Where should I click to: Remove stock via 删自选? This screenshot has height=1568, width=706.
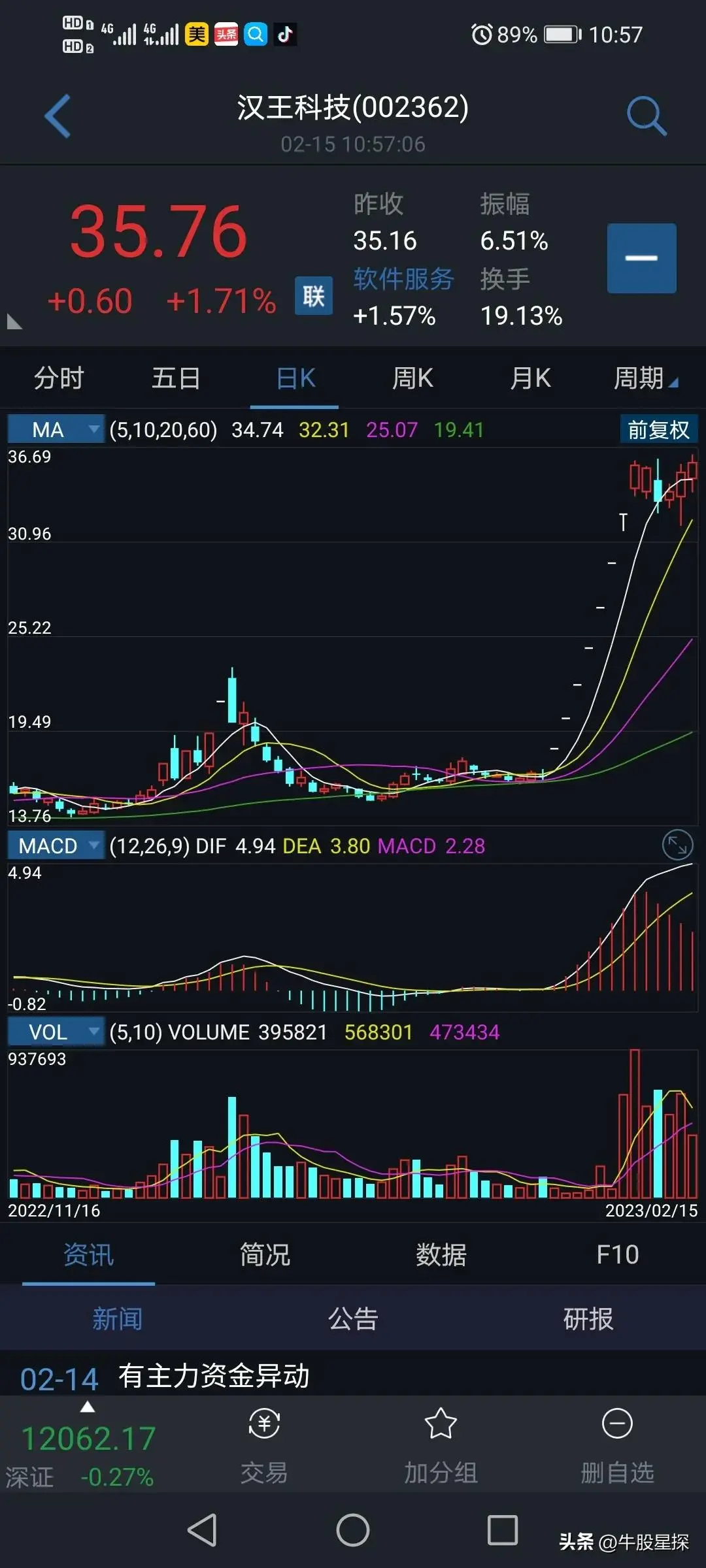[617, 1445]
